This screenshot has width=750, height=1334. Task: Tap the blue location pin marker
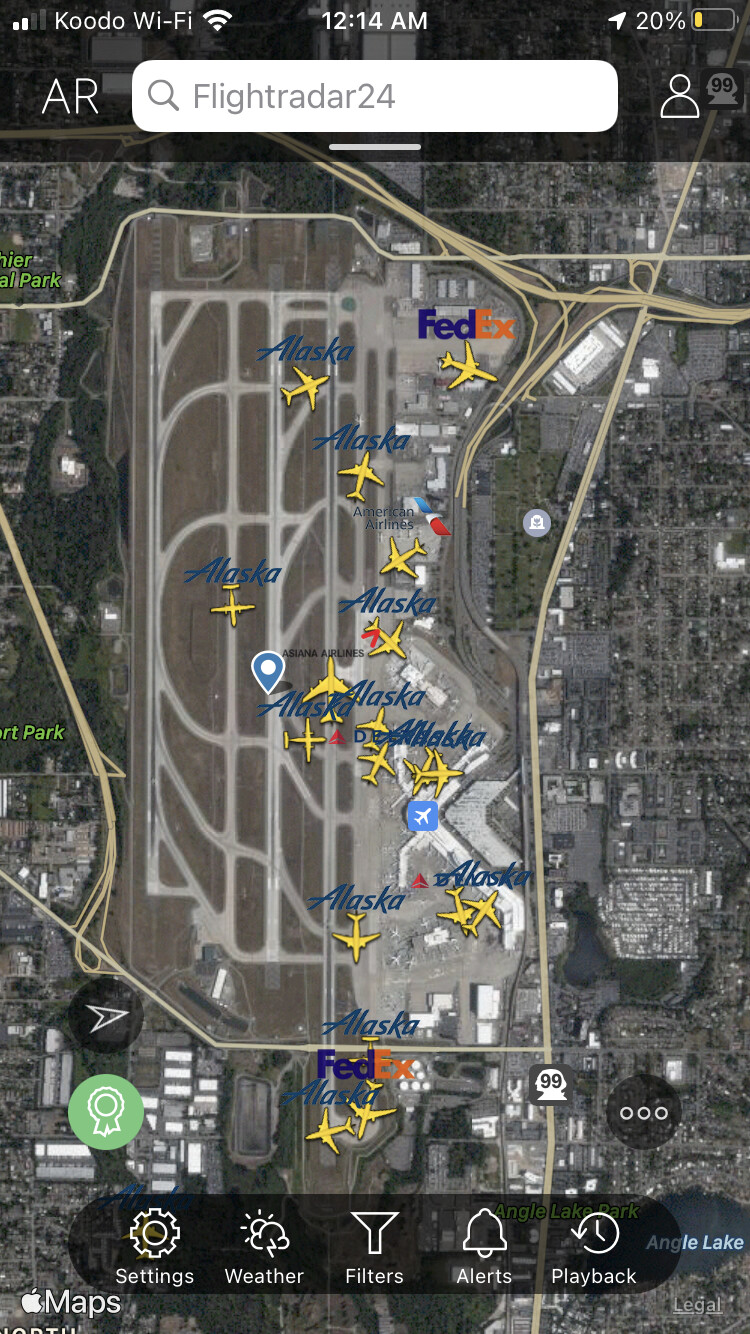[267, 670]
